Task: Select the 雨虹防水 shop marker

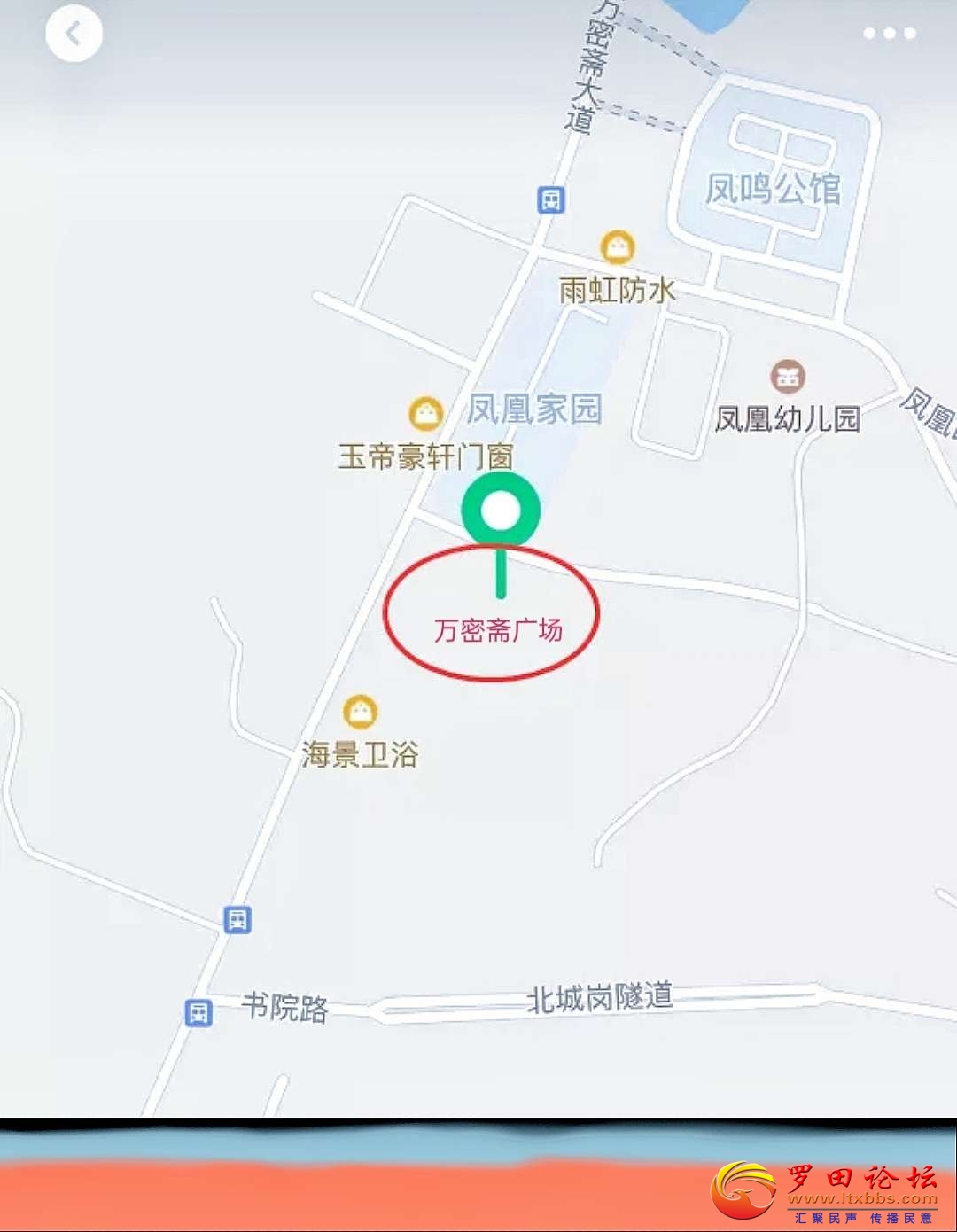Action: [618, 247]
